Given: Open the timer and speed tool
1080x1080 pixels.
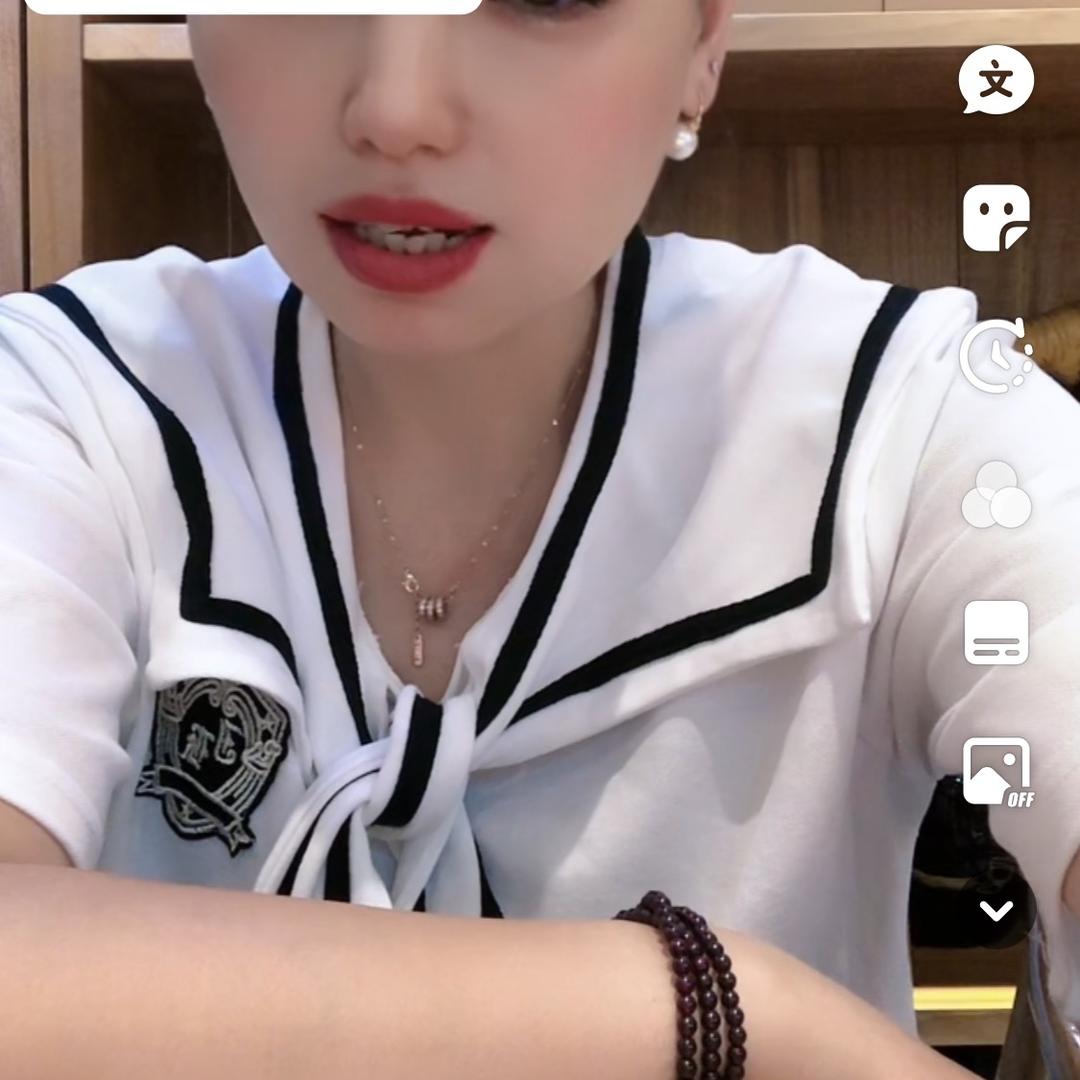Looking at the screenshot, I should click(996, 356).
